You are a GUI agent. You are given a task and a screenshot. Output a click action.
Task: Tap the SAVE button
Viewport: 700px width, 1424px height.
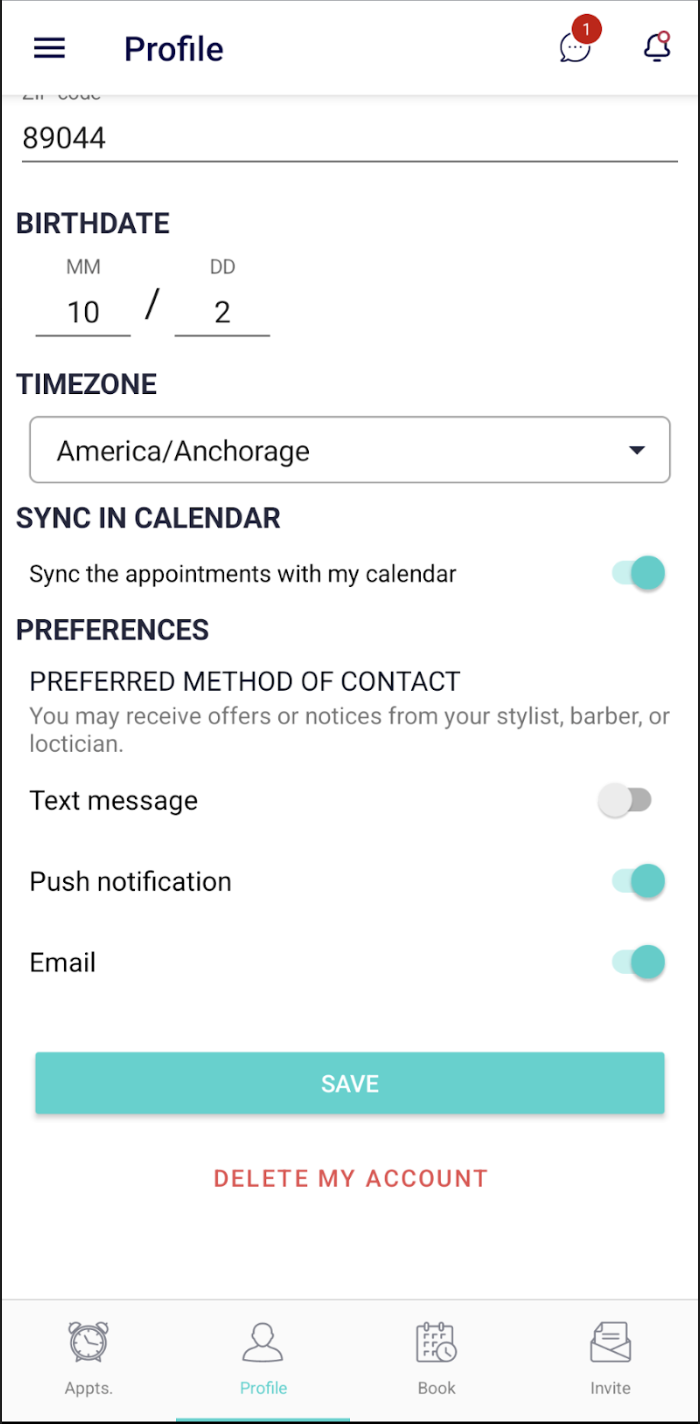click(350, 1083)
